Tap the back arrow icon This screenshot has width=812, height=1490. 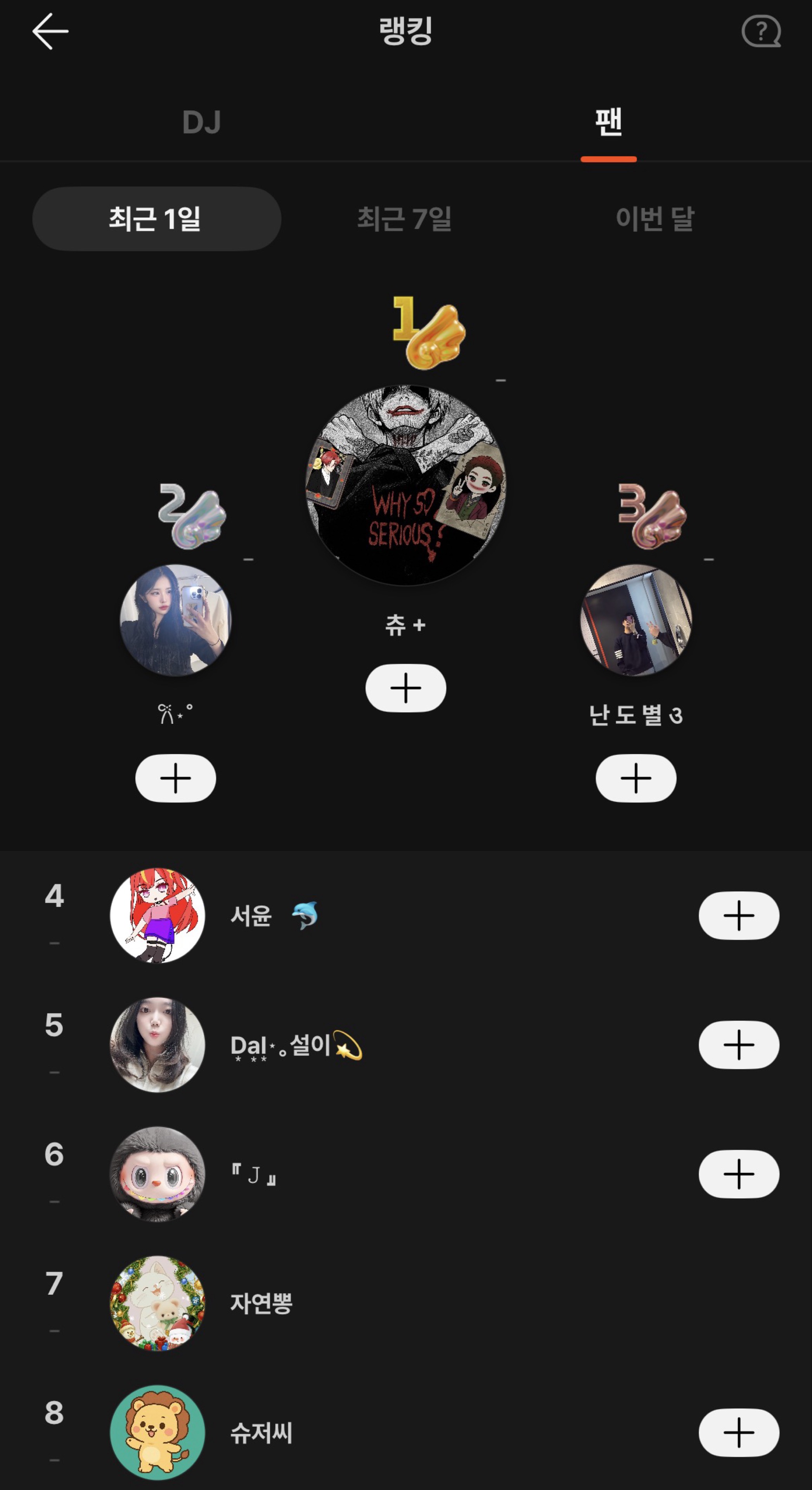pos(51,31)
